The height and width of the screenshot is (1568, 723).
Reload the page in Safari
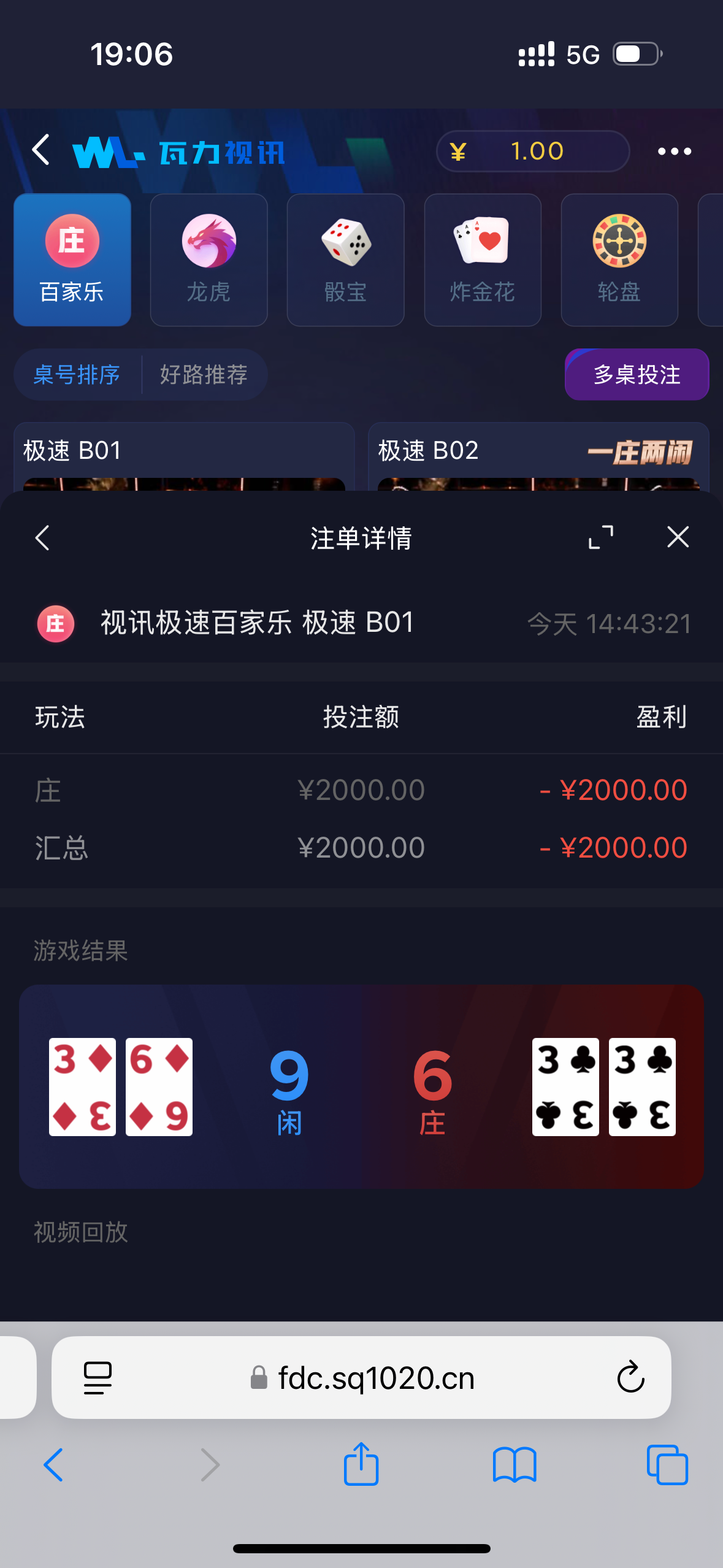(630, 1377)
